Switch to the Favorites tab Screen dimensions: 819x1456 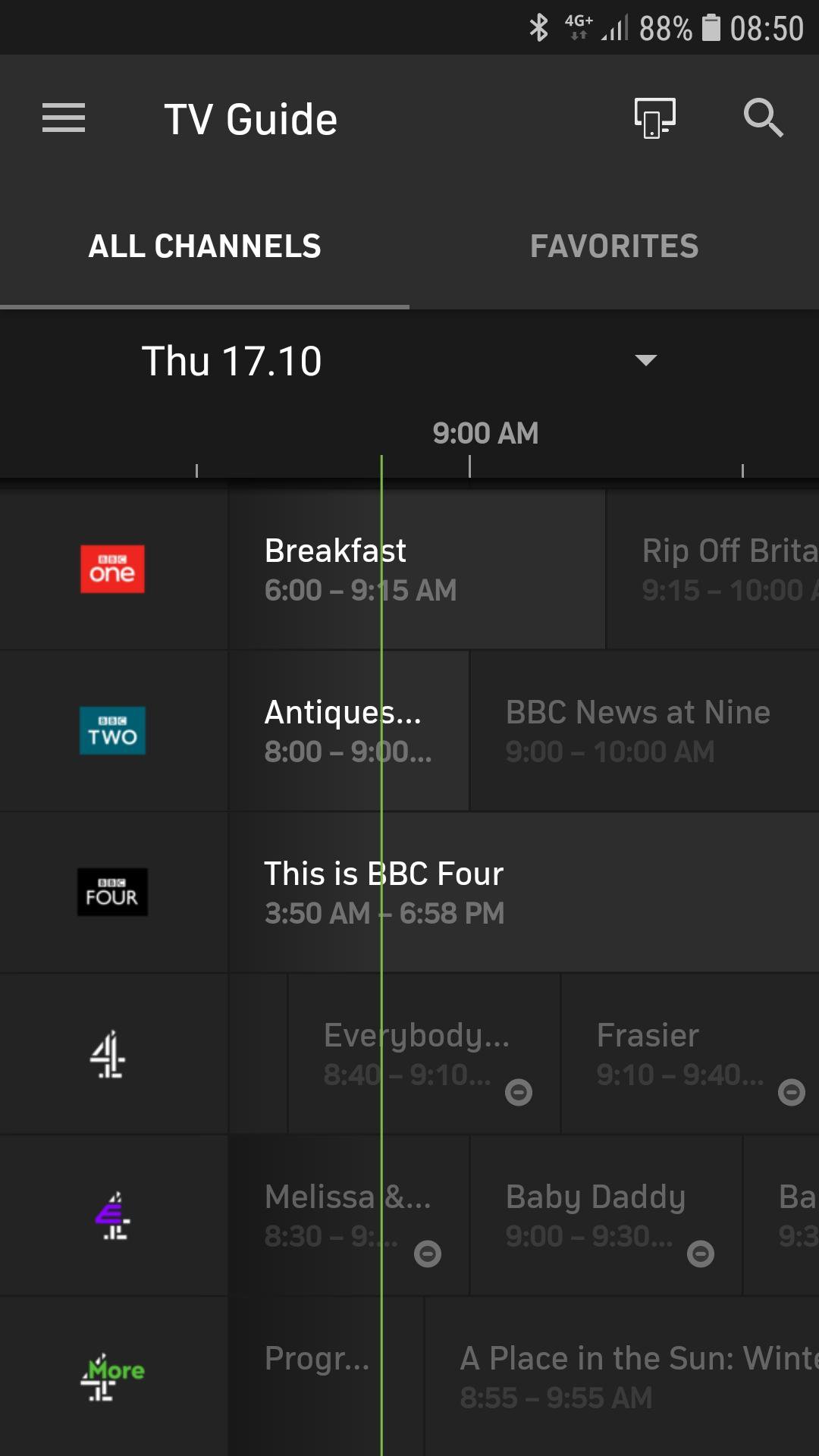(x=614, y=246)
